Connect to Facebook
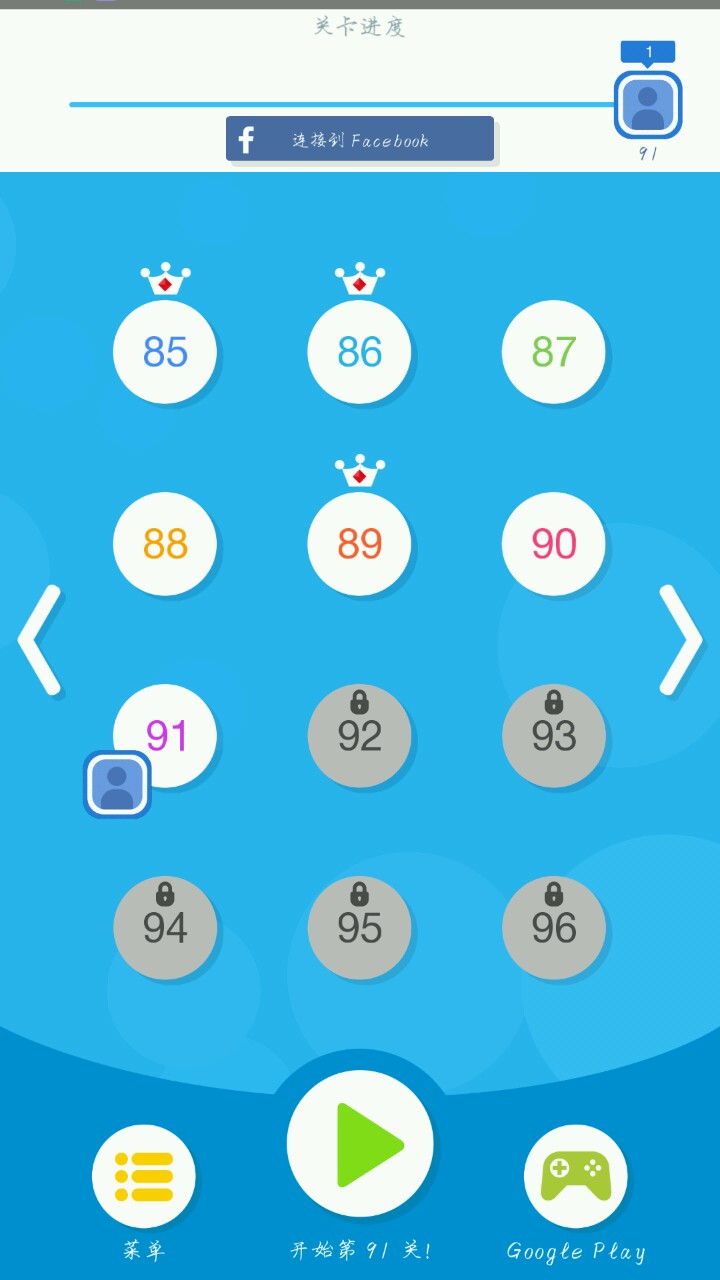 pos(360,139)
